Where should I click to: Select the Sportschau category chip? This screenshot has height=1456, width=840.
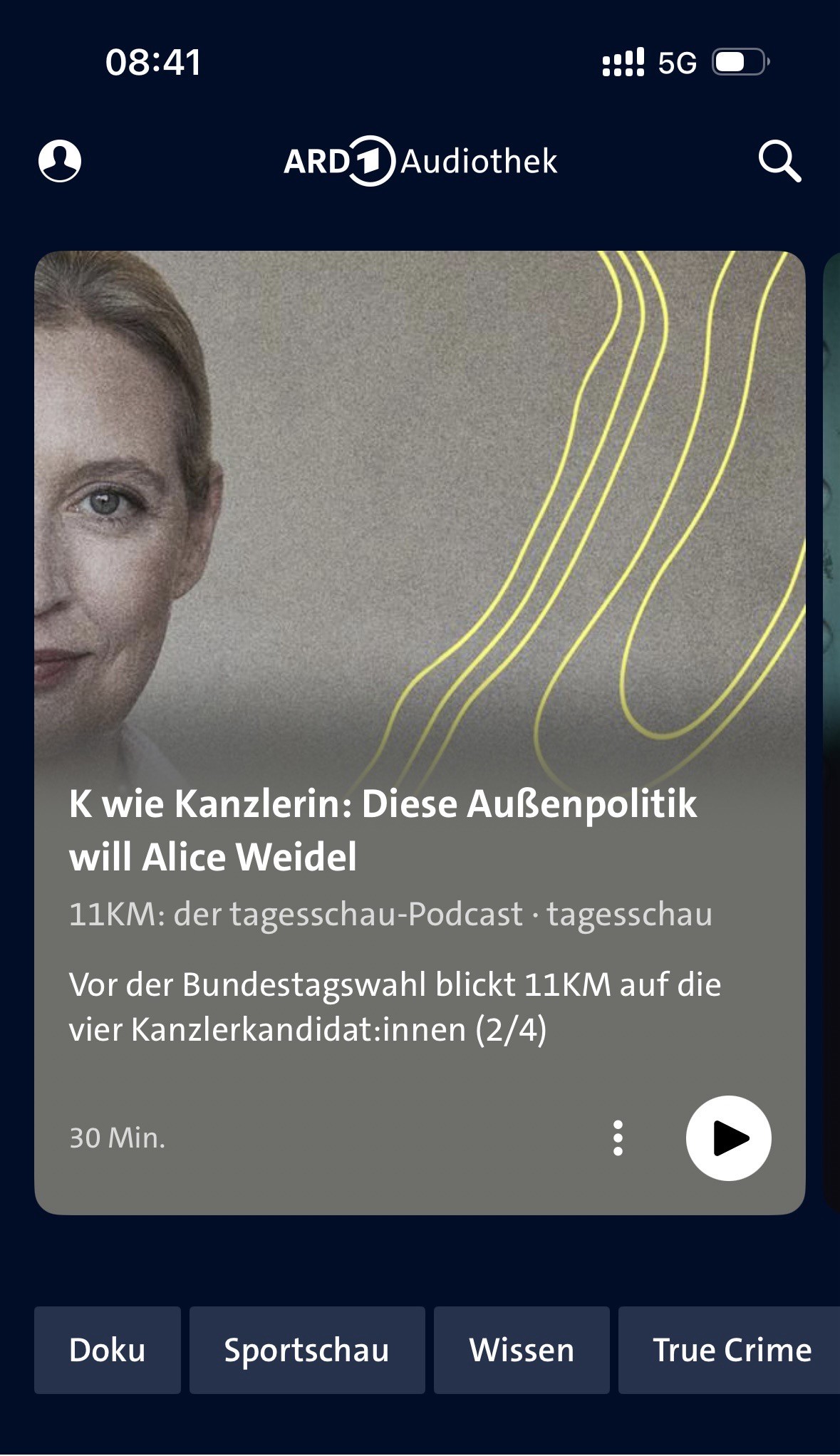pyautogui.click(x=307, y=1350)
